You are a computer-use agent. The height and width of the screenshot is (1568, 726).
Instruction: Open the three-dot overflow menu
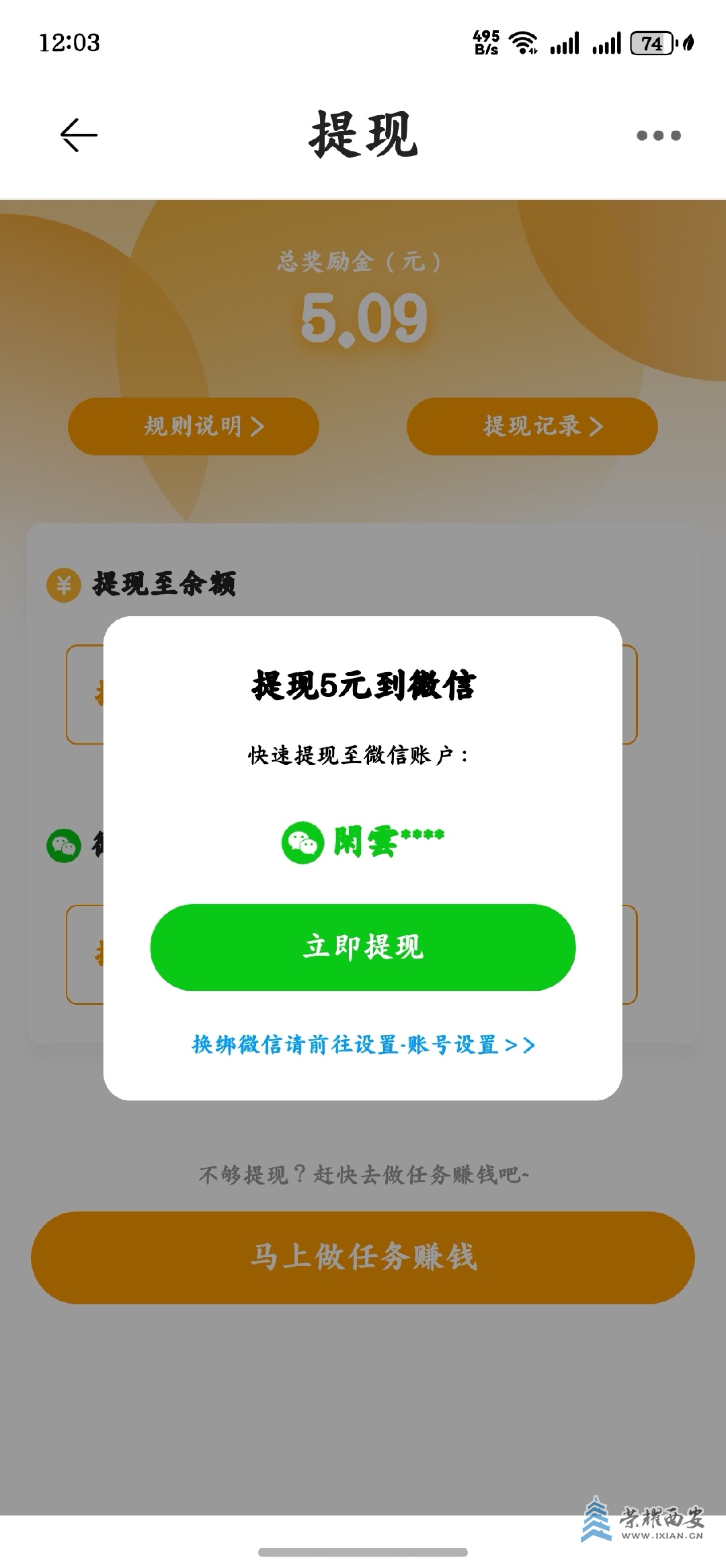pos(658,135)
